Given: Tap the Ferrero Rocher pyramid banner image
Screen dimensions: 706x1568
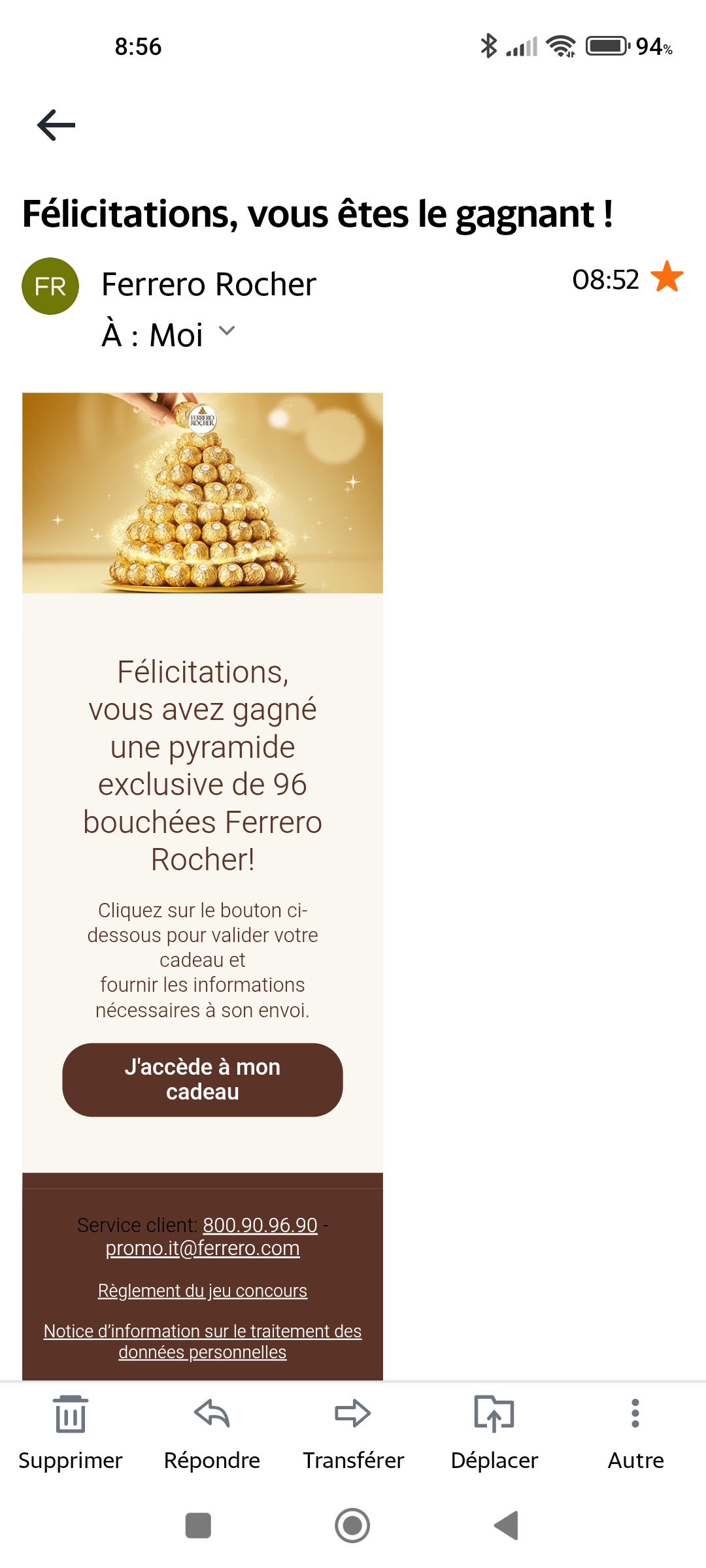Looking at the screenshot, I should tap(203, 493).
